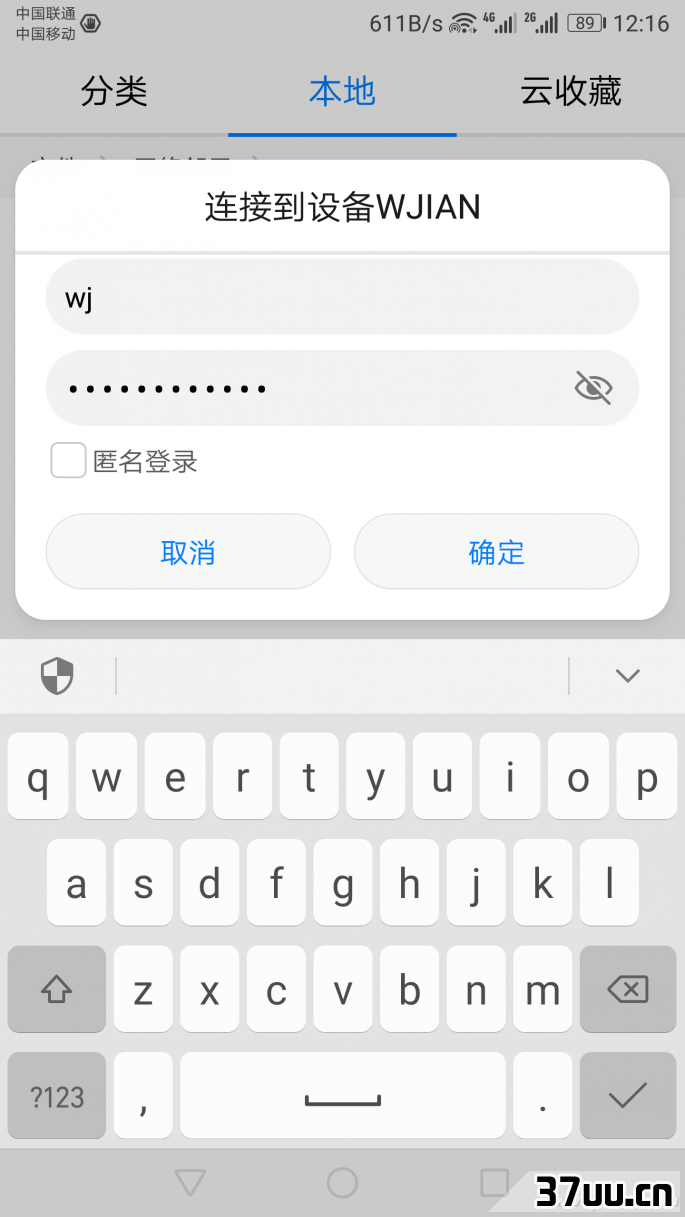Image resolution: width=685 pixels, height=1217 pixels.
Task: Tap the keyboard checkmark enter key
Action: pos(627,1096)
